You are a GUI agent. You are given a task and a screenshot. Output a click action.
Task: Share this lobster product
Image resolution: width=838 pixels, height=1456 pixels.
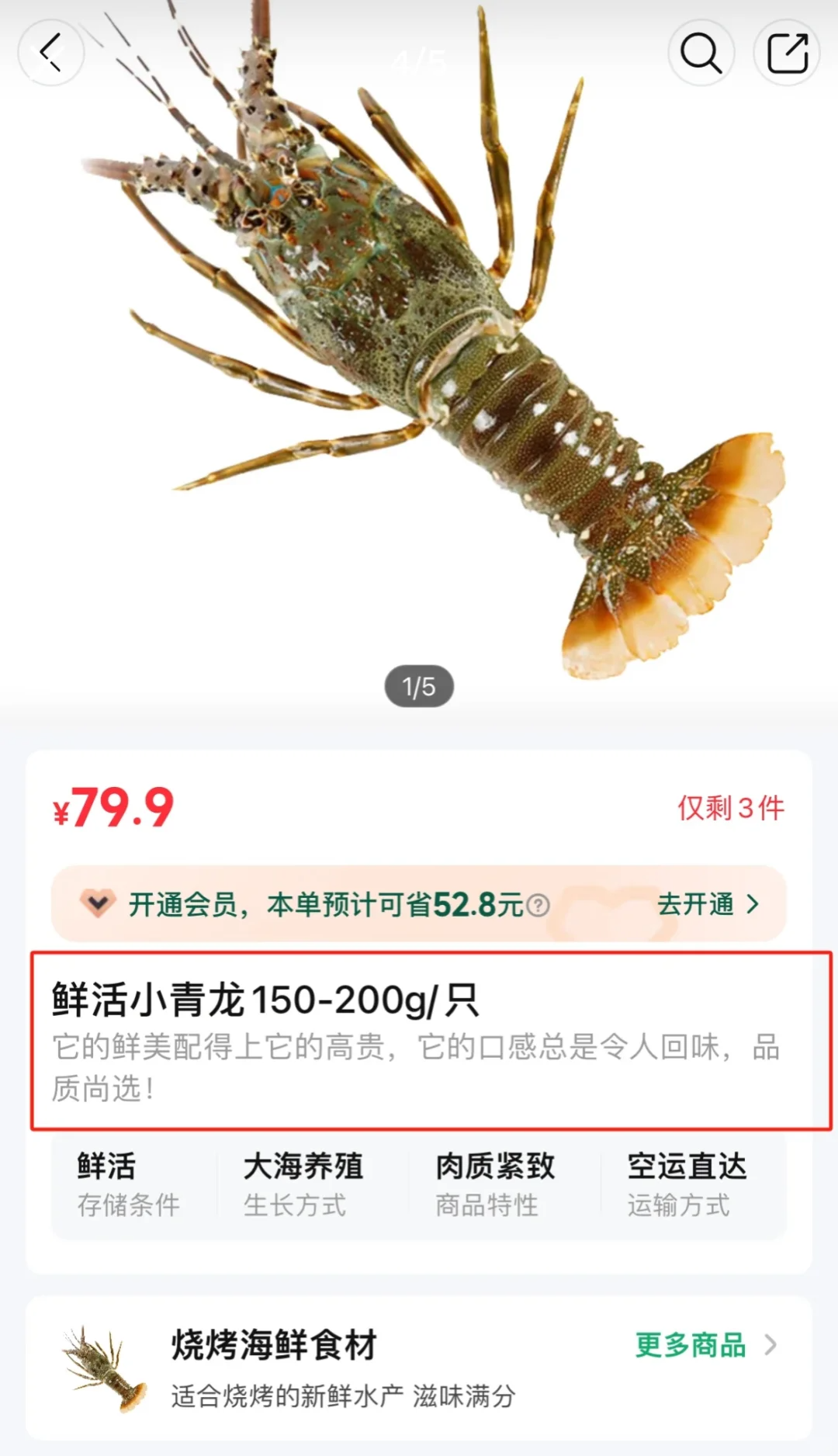[787, 53]
